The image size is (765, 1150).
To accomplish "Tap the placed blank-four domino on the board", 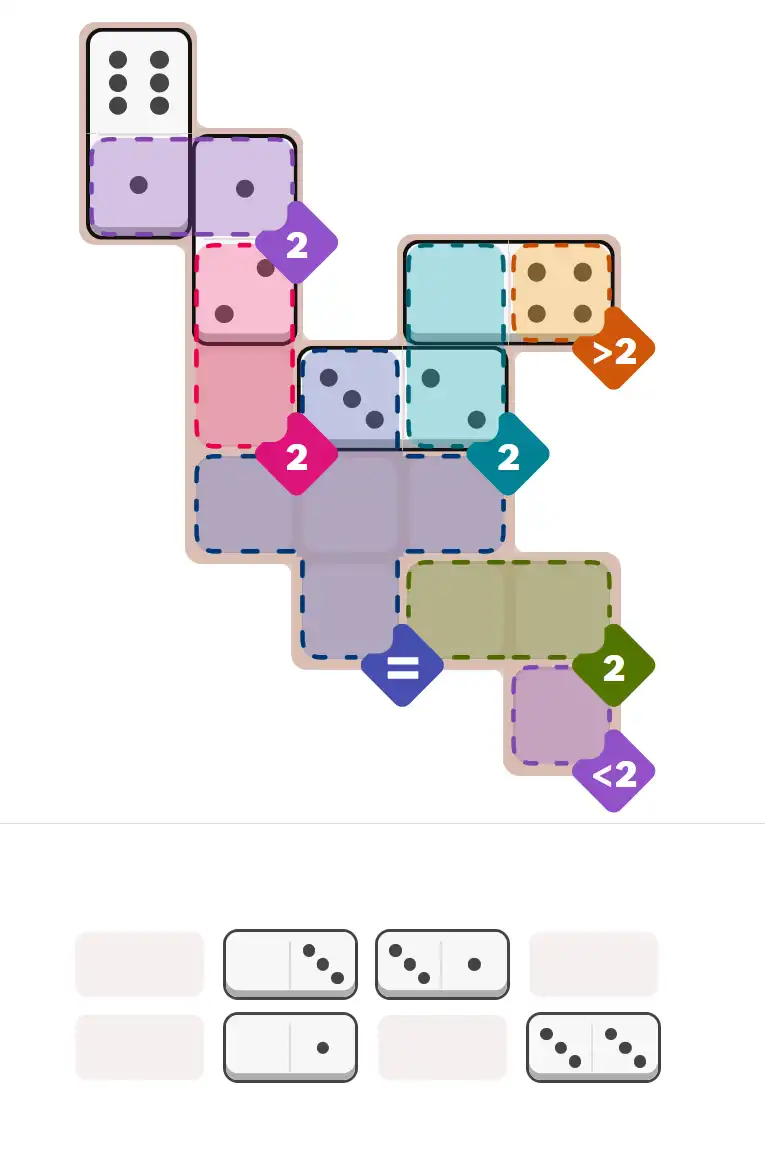I will (x=508, y=292).
